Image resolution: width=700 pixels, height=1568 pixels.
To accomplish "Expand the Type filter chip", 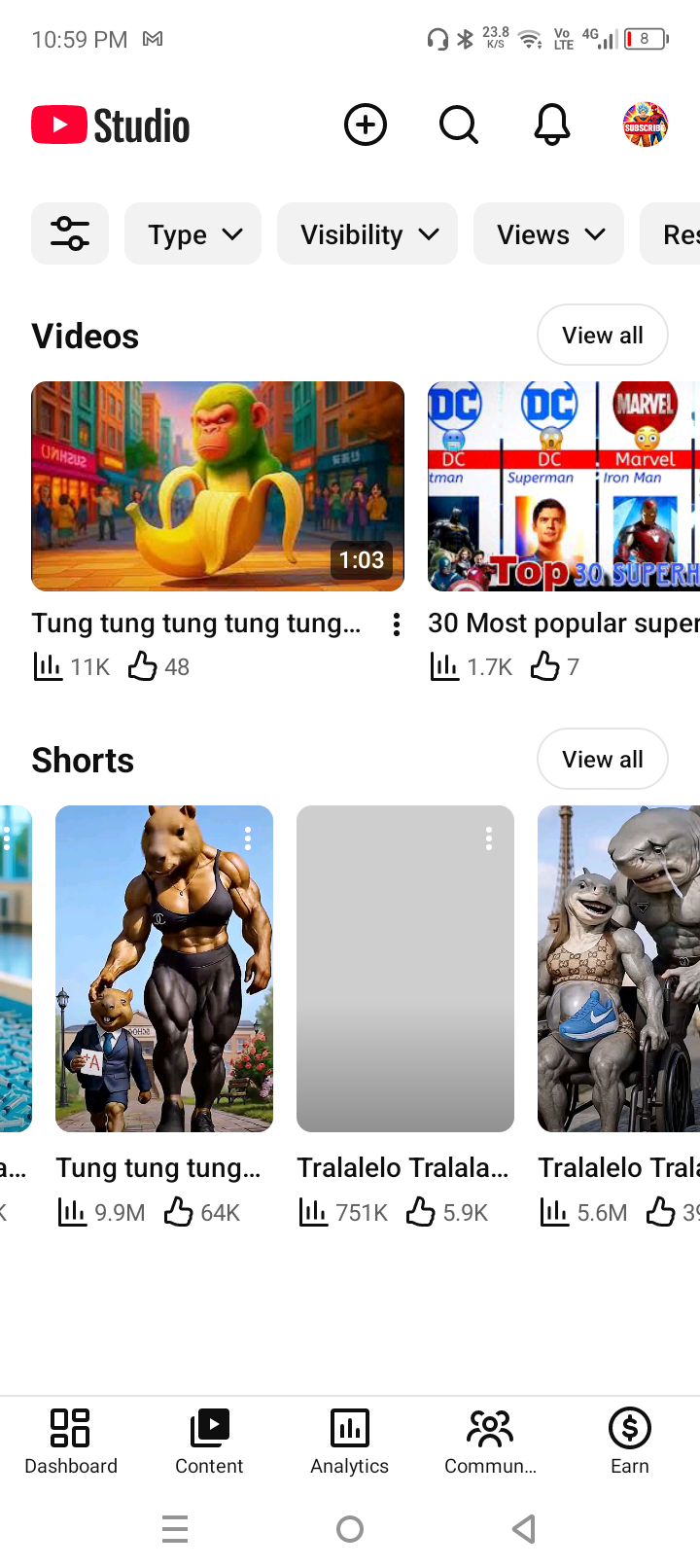I will click(192, 233).
